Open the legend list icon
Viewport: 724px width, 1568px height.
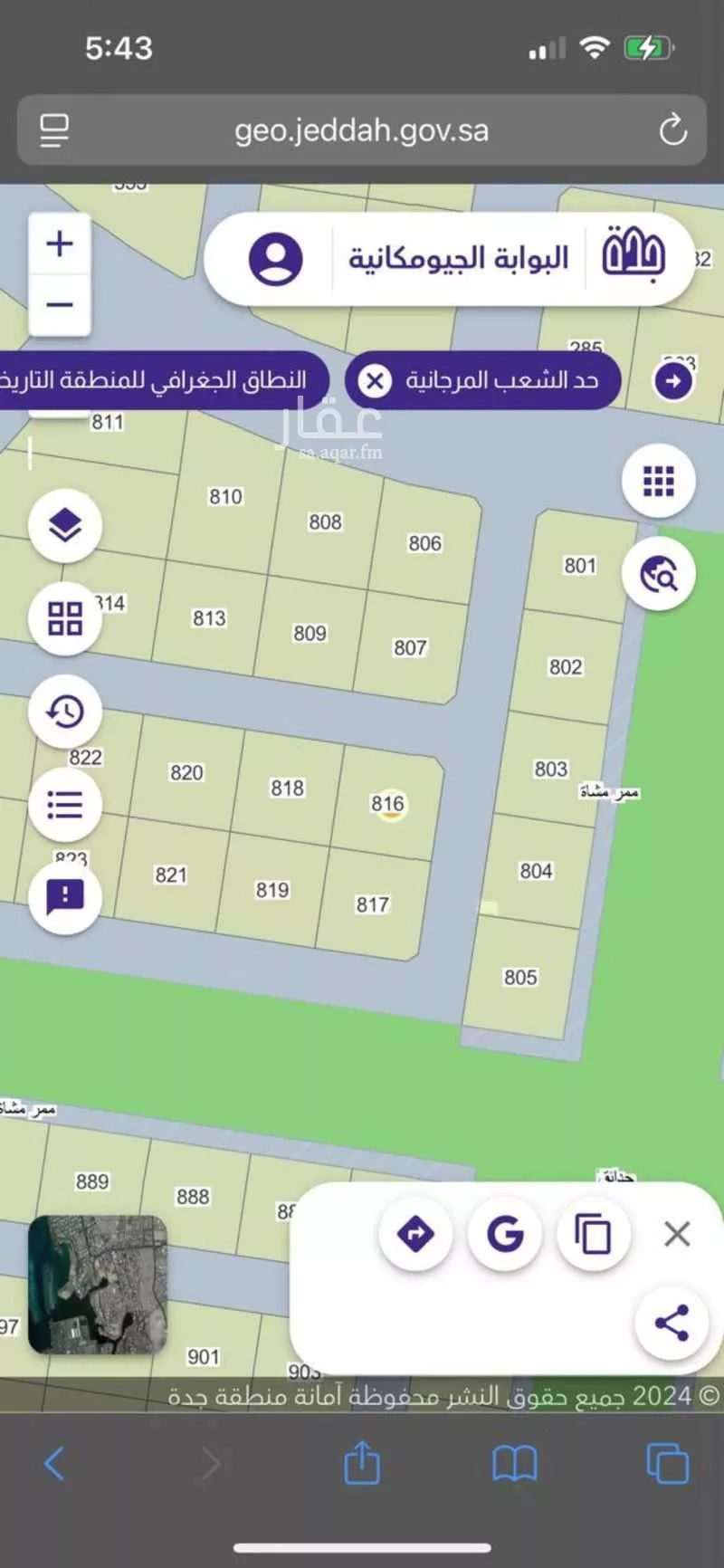64,804
